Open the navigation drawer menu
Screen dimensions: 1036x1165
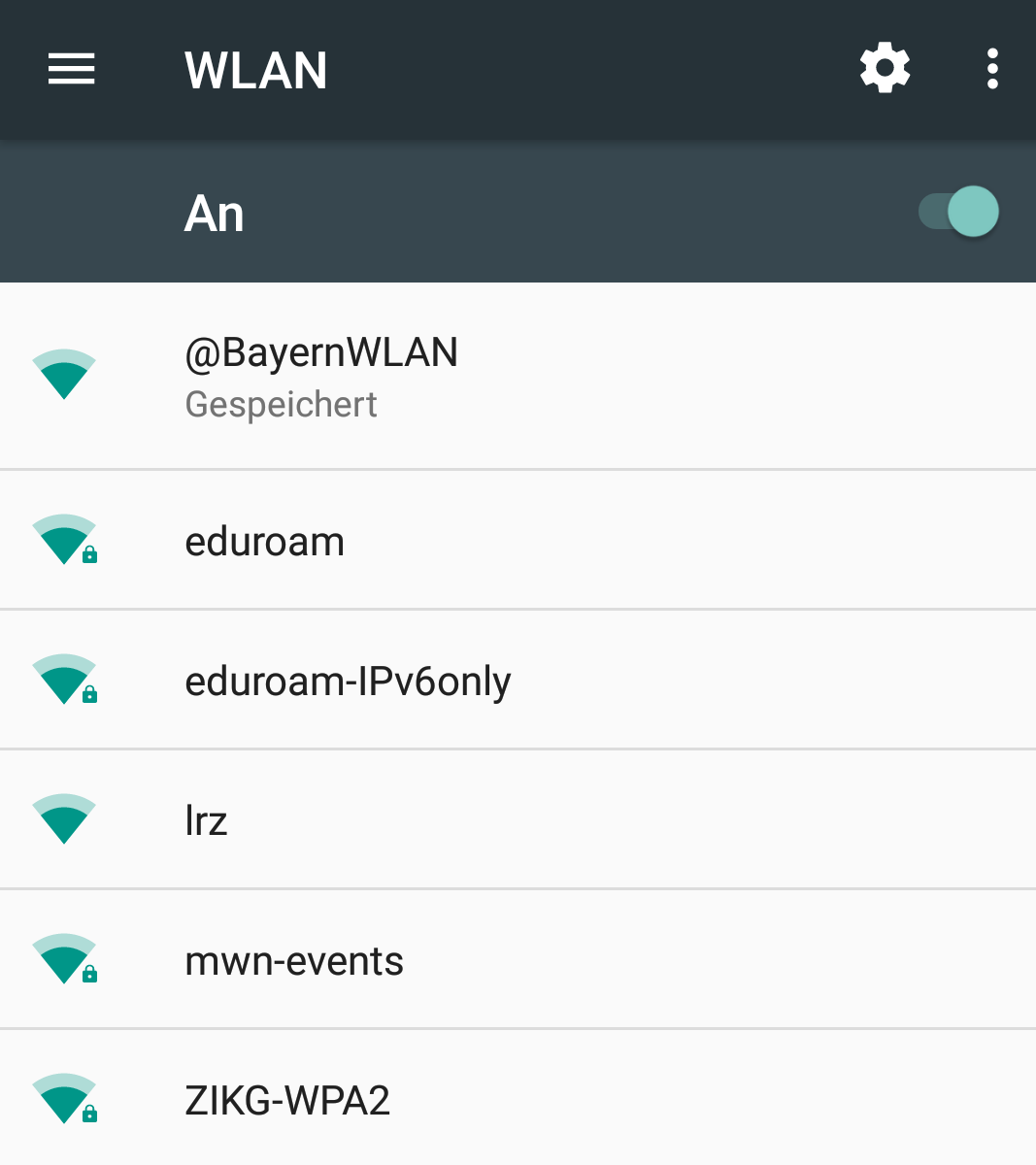point(71,69)
